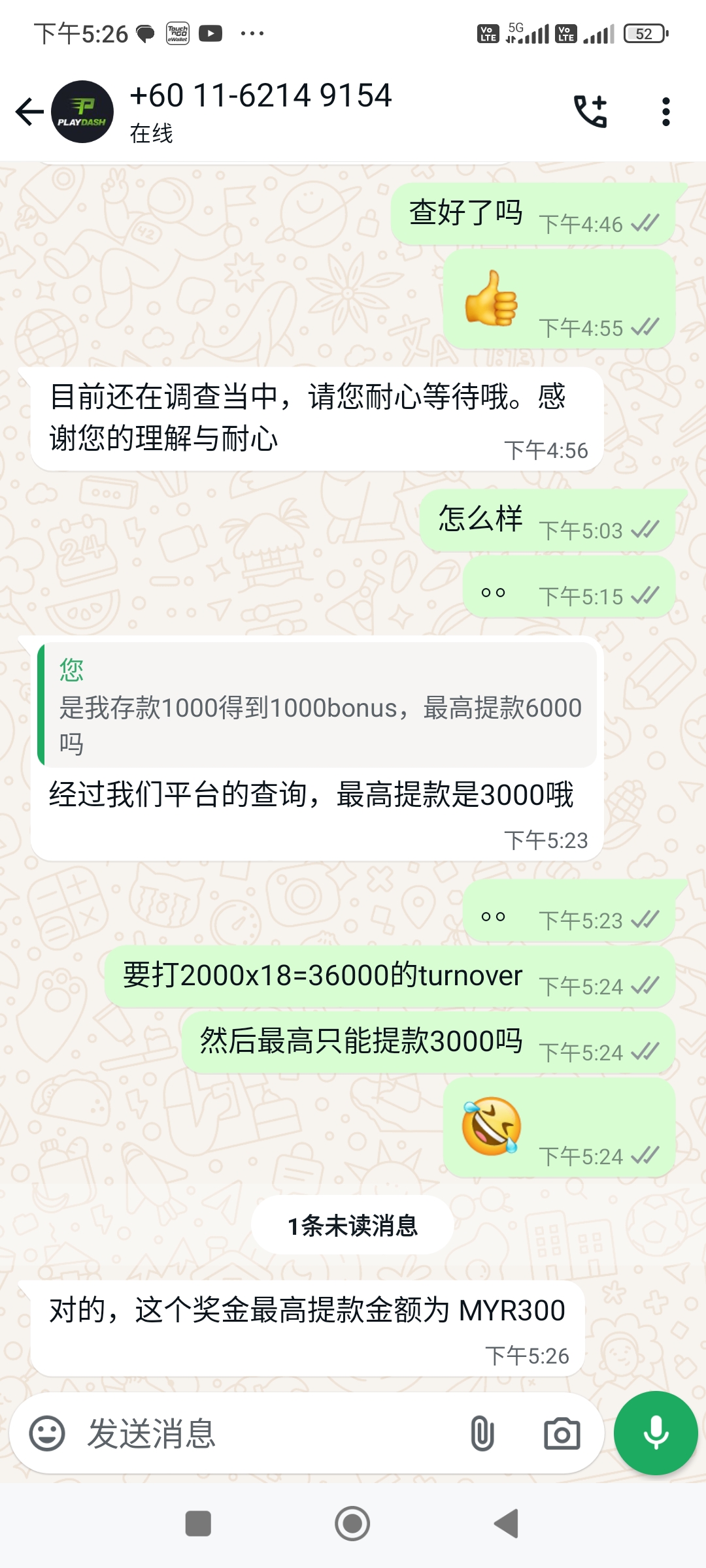Tap the battery indicator showing 52
The height and width of the screenshot is (1568, 706).
[x=645, y=33]
